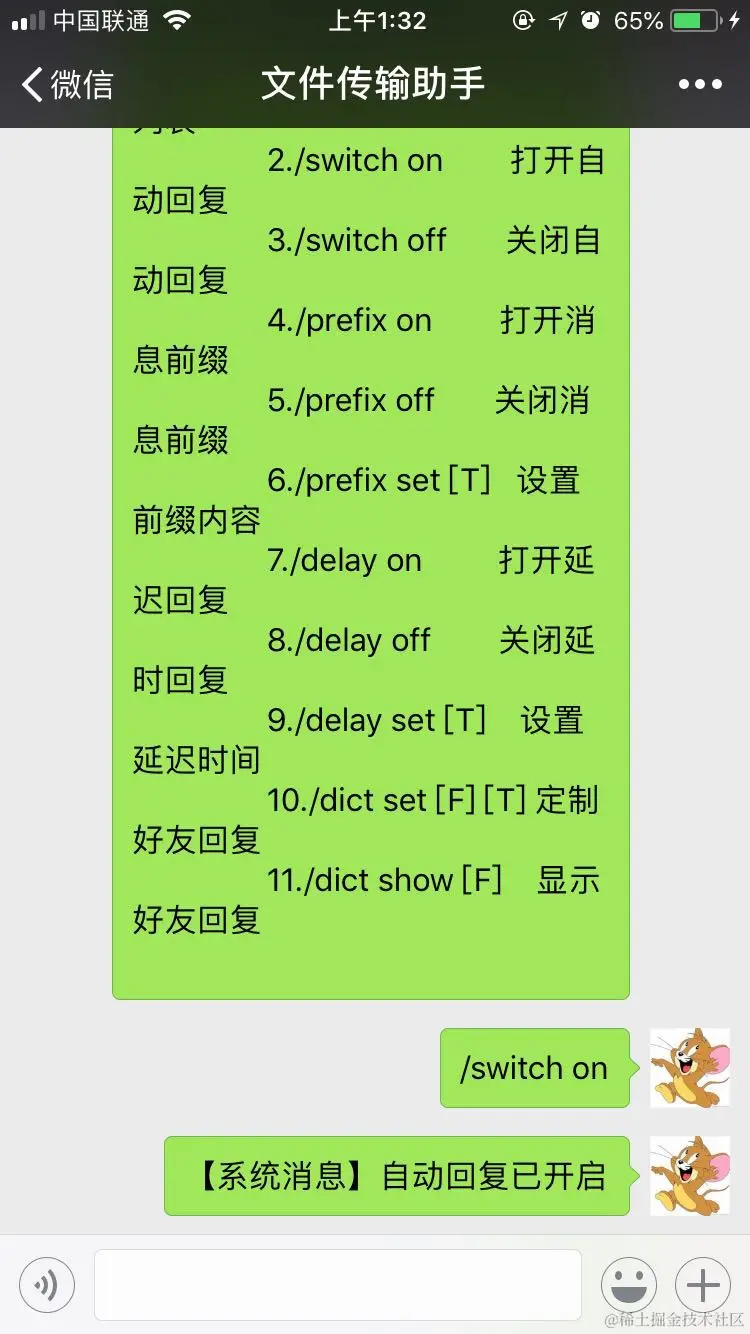Open the three-dot chat info menu
This screenshot has height=1334, width=750.
pos(700,85)
